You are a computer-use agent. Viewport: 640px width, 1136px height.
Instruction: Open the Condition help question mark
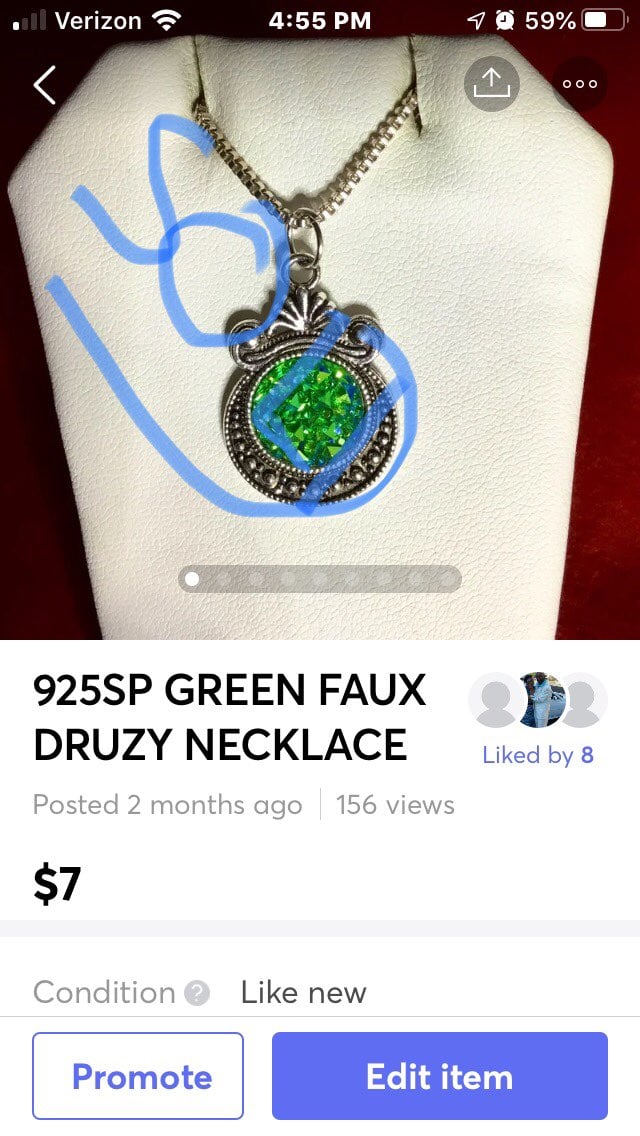(197, 993)
